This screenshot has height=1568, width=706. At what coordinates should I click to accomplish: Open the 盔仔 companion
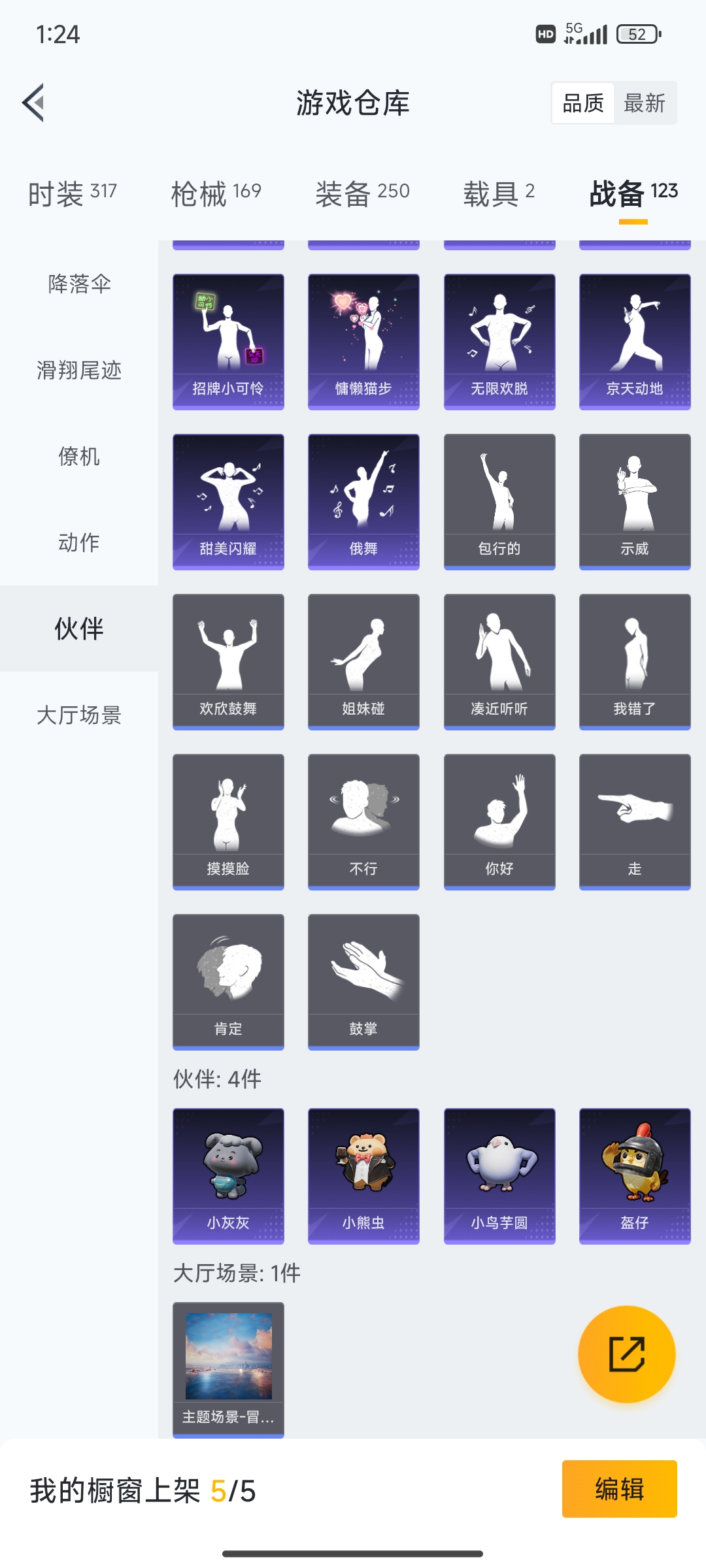pos(635,1175)
